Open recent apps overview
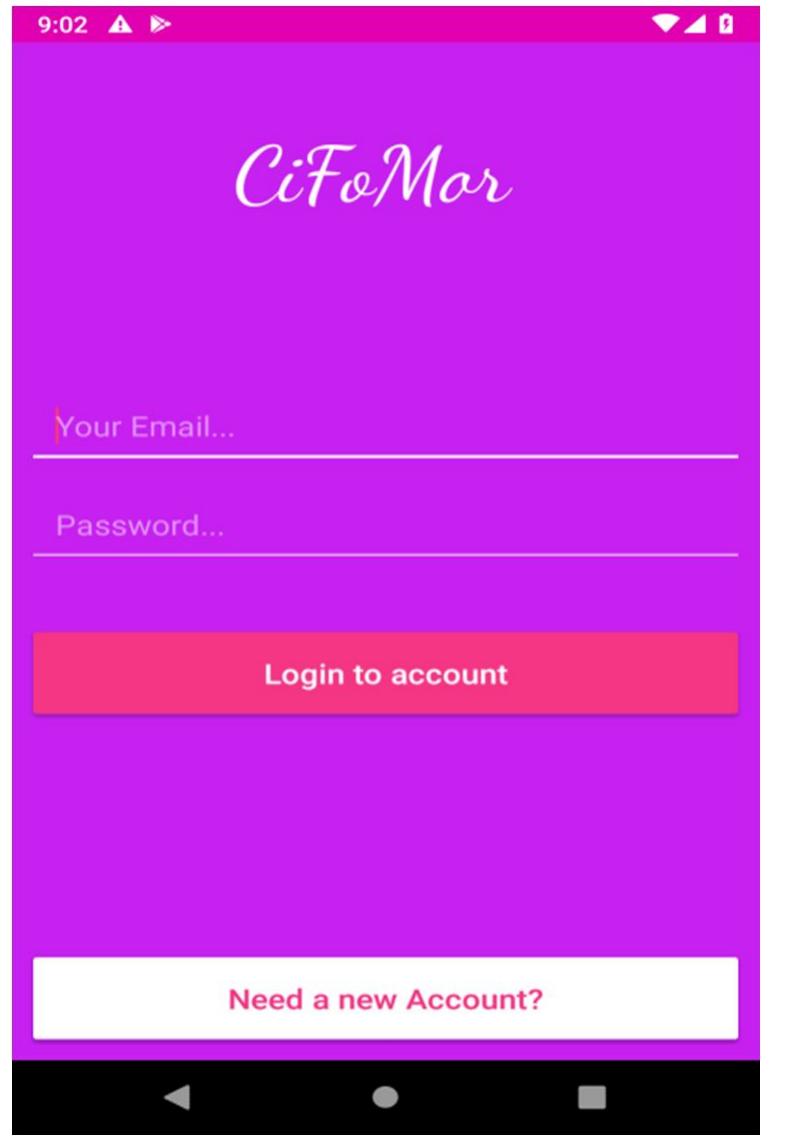The image size is (800, 1141). click(592, 1097)
